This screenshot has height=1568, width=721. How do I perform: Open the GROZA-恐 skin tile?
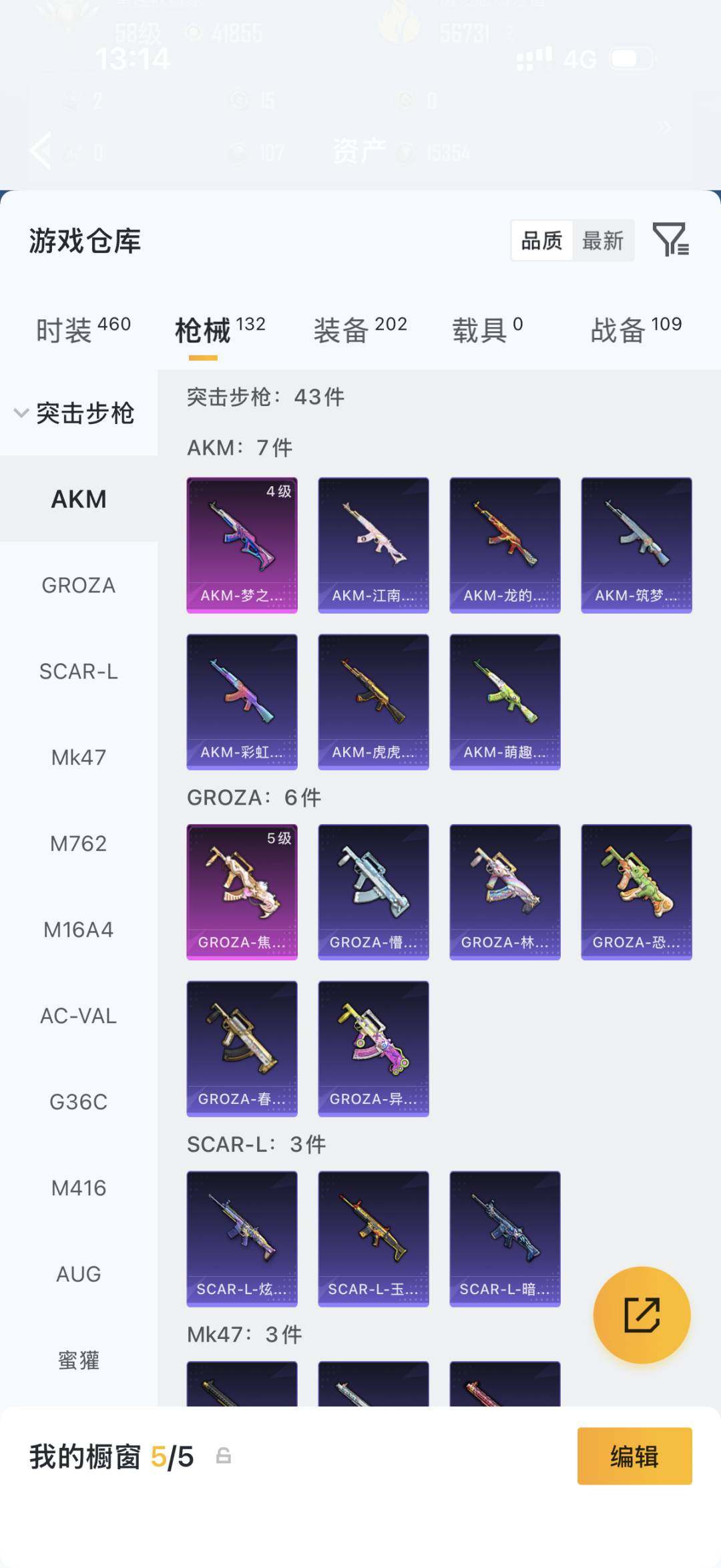pyautogui.click(x=636, y=892)
